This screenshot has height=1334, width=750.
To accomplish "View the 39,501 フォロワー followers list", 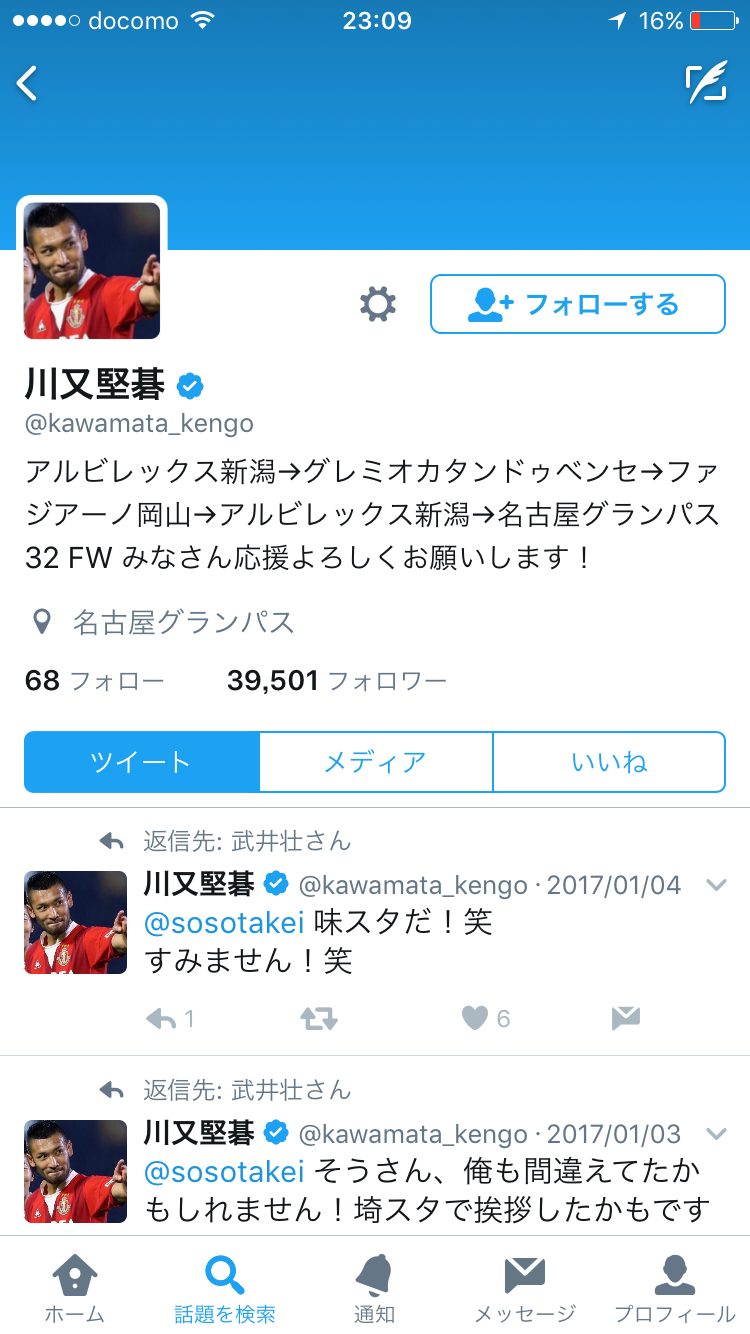I will pyautogui.click(x=336, y=681).
